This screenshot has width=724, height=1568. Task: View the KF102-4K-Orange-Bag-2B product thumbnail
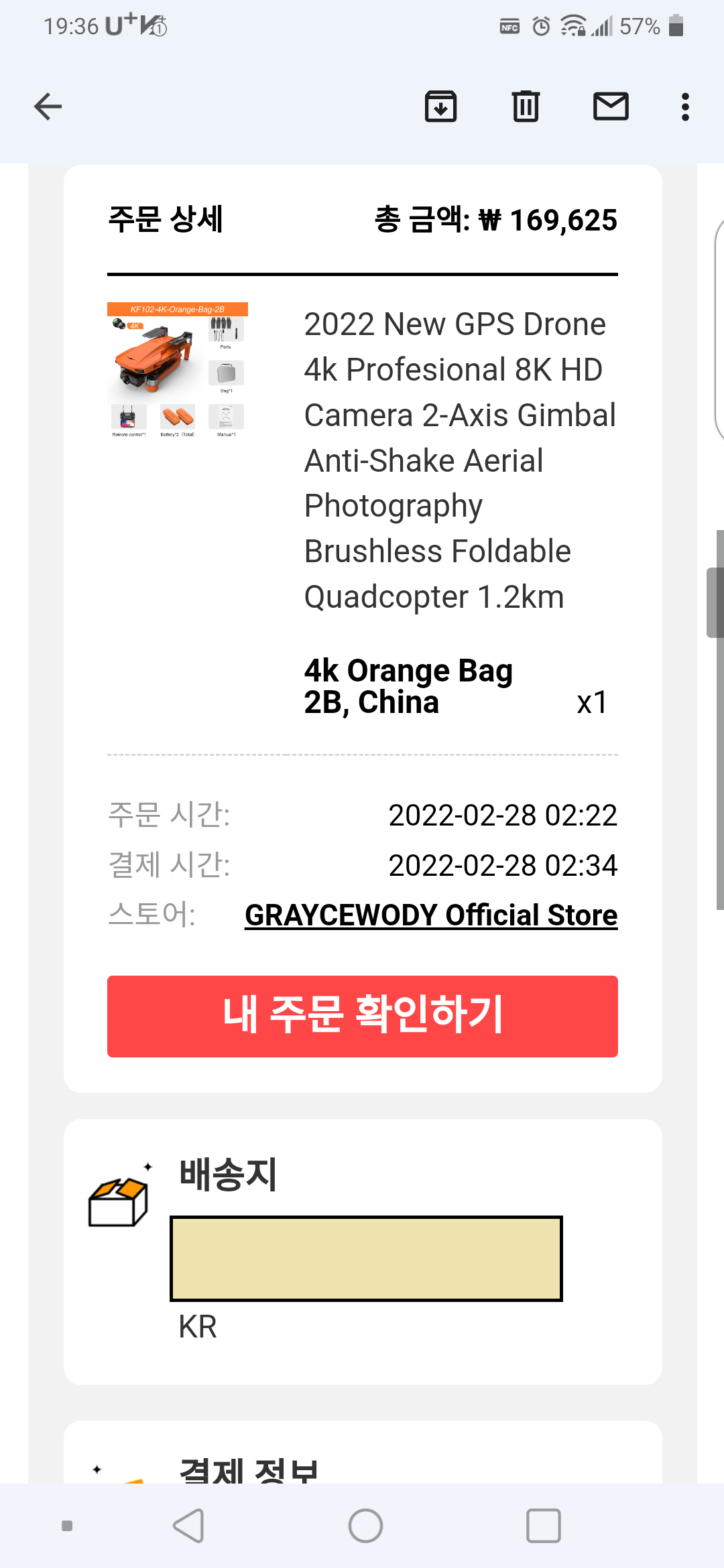pyautogui.click(x=176, y=371)
